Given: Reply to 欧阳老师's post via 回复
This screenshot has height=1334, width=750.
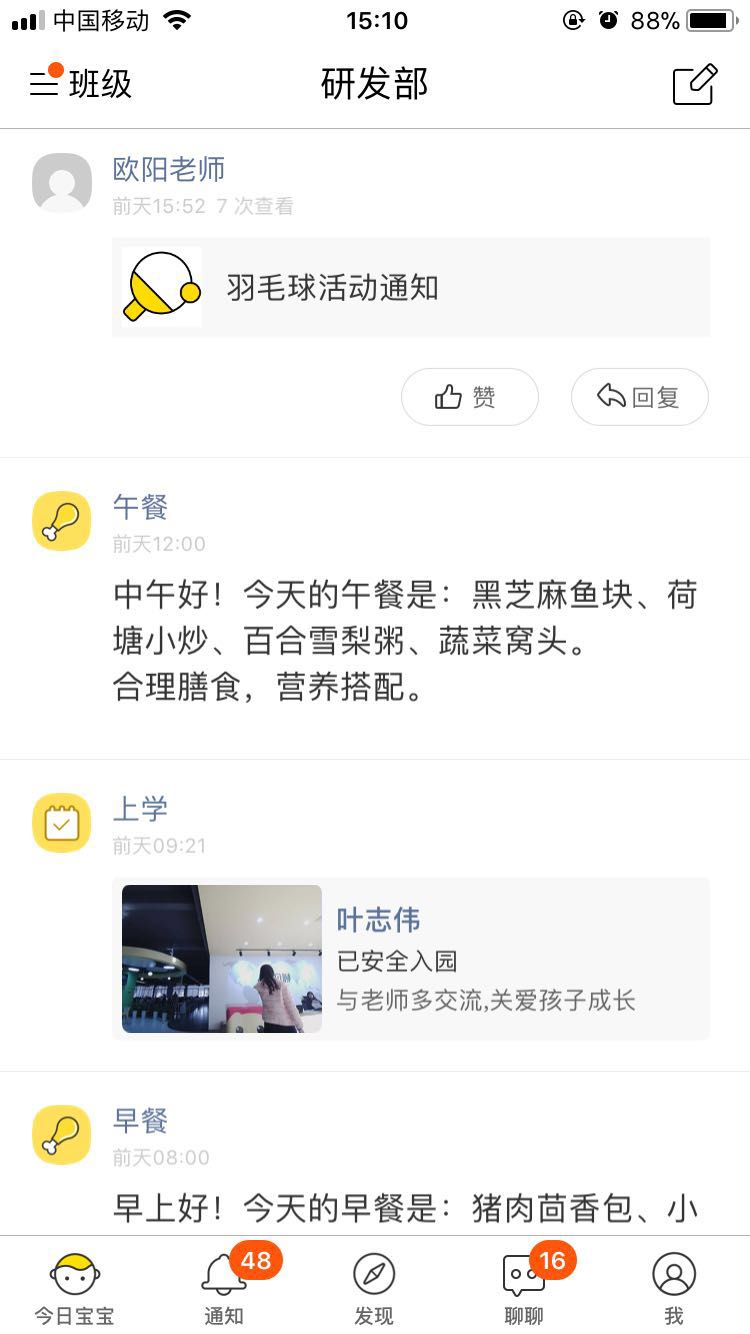Looking at the screenshot, I should click(x=640, y=397).
